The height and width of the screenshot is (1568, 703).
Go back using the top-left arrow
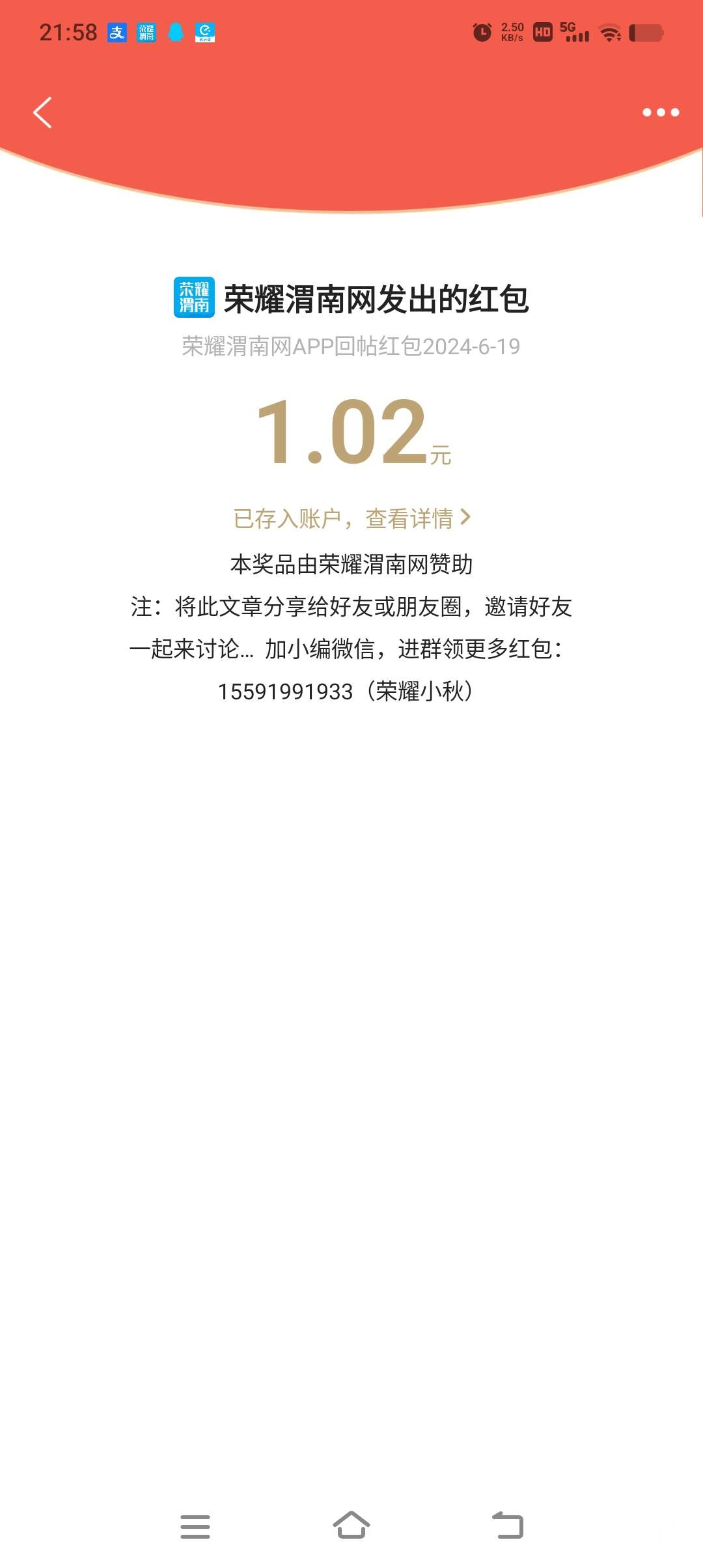point(43,113)
